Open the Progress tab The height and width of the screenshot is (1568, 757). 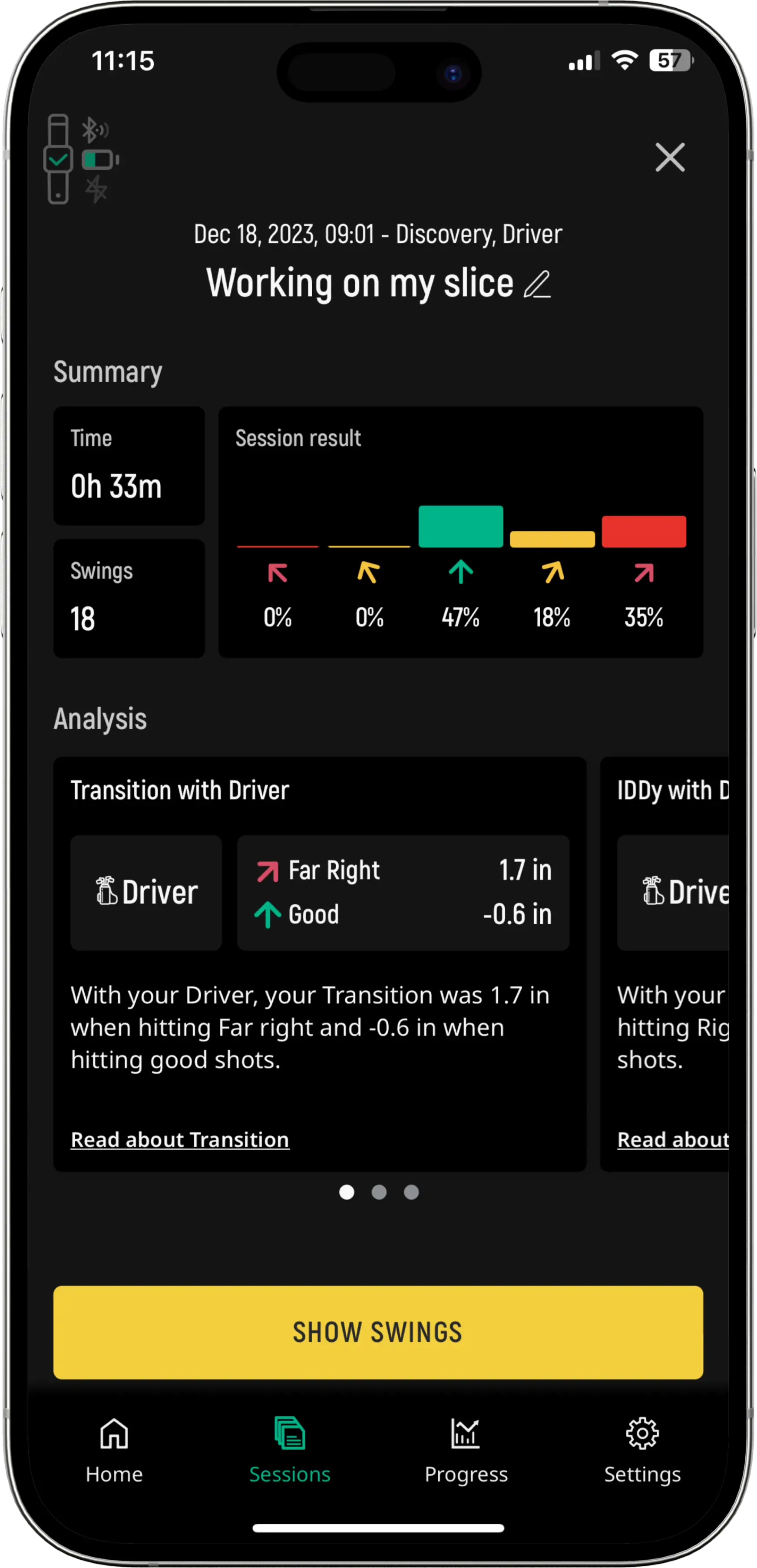pyautogui.click(x=466, y=1449)
